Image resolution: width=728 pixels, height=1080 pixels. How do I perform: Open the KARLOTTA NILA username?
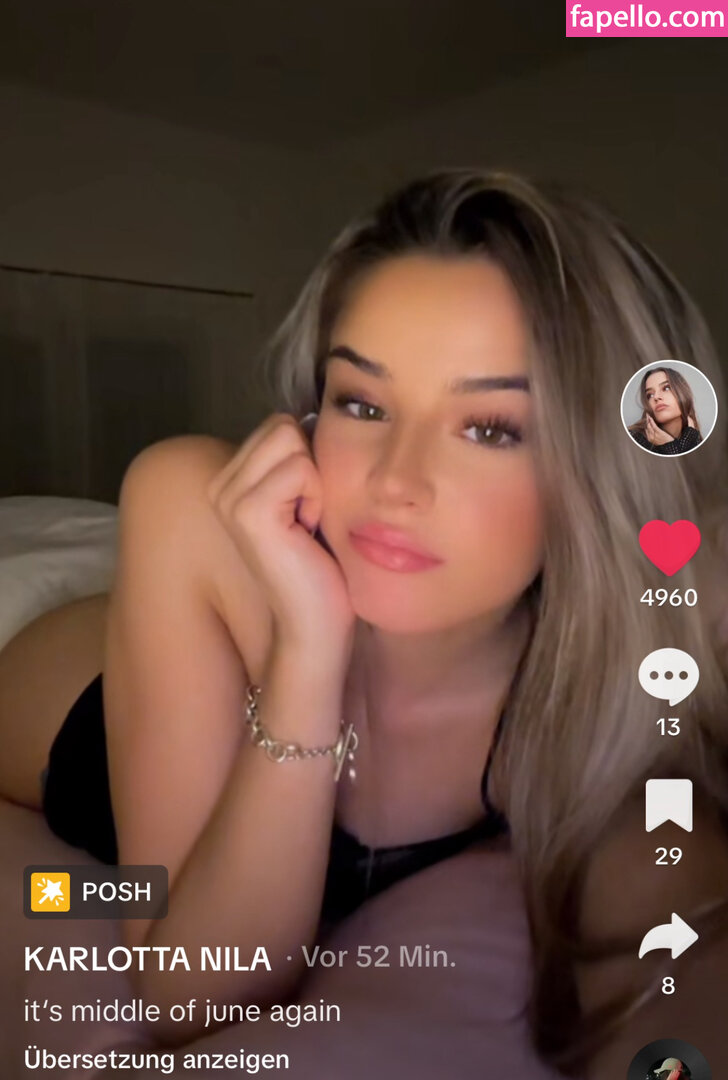pyautogui.click(x=148, y=959)
